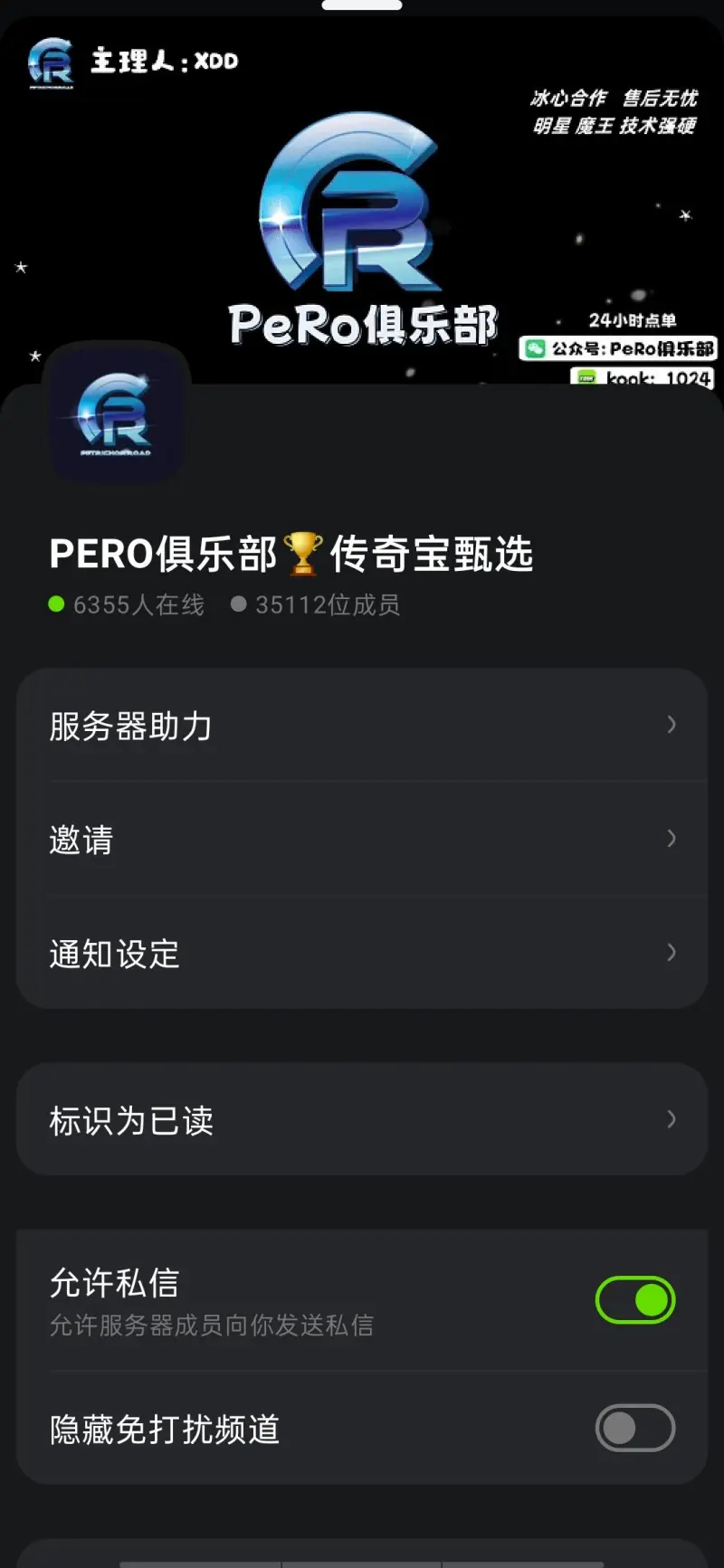Viewport: 724px width, 1568px height.
Task: Open the 邀请 invite row
Action: (x=362, y=840)
